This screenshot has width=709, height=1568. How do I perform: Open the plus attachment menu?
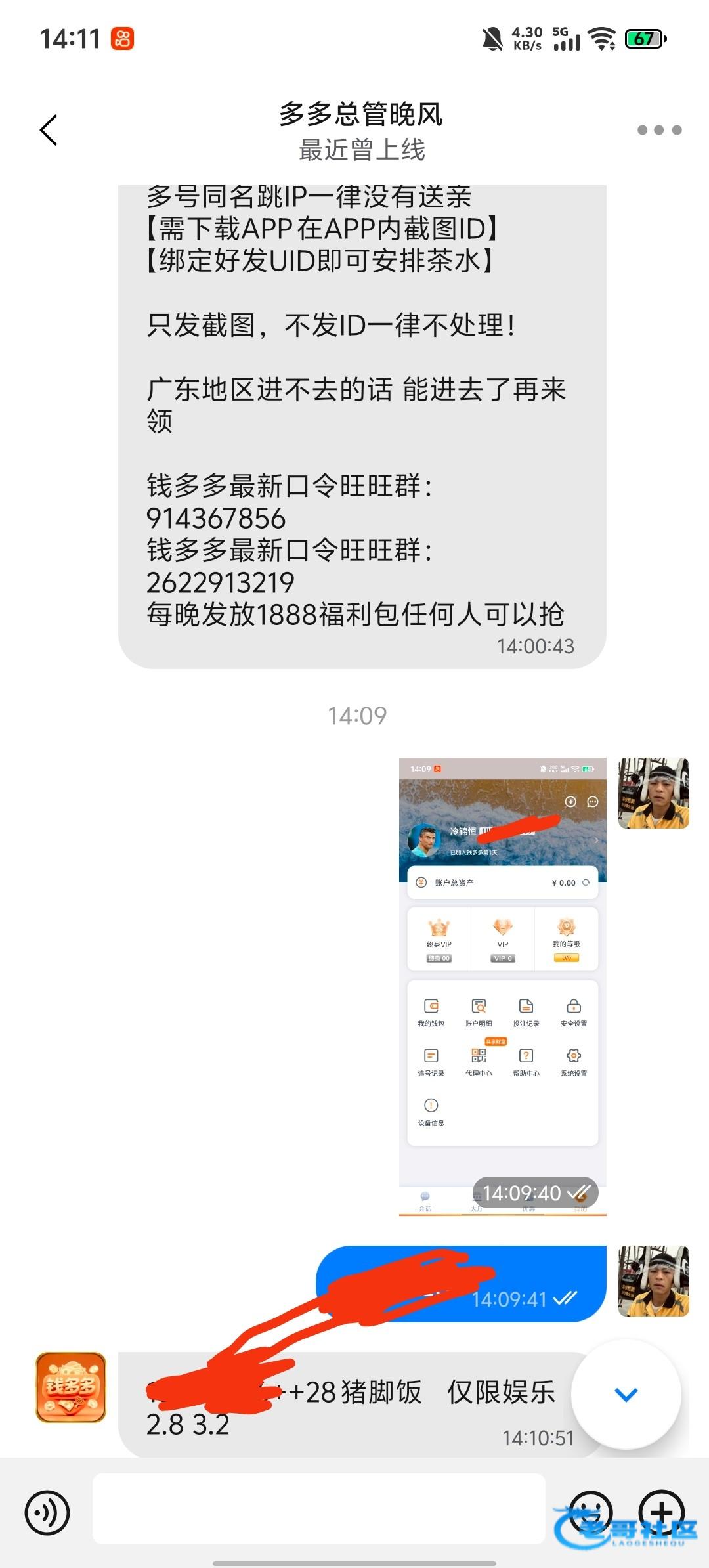[x=662, y=1513]
